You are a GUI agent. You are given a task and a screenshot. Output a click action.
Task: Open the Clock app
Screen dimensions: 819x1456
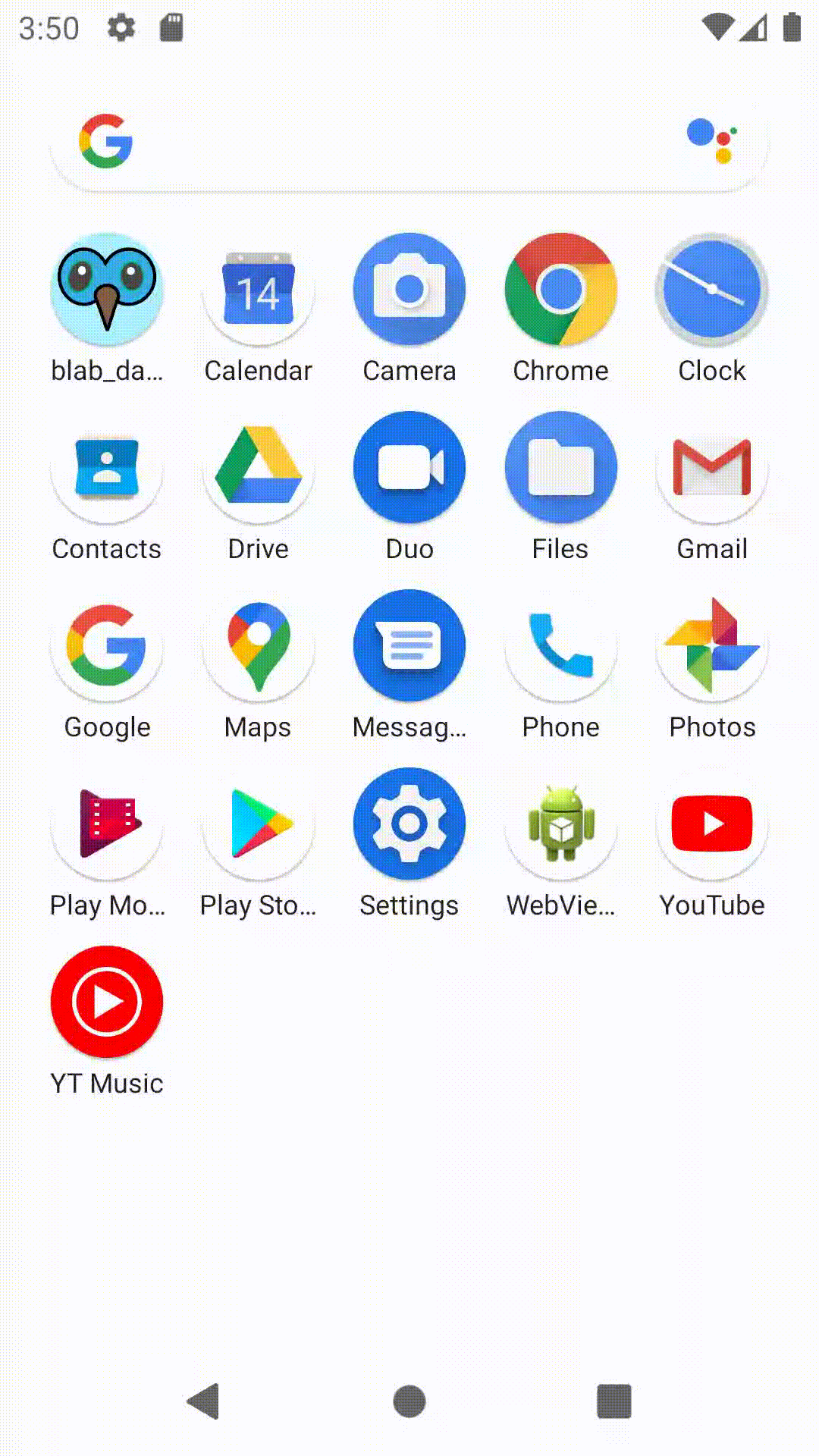point(711,290)
